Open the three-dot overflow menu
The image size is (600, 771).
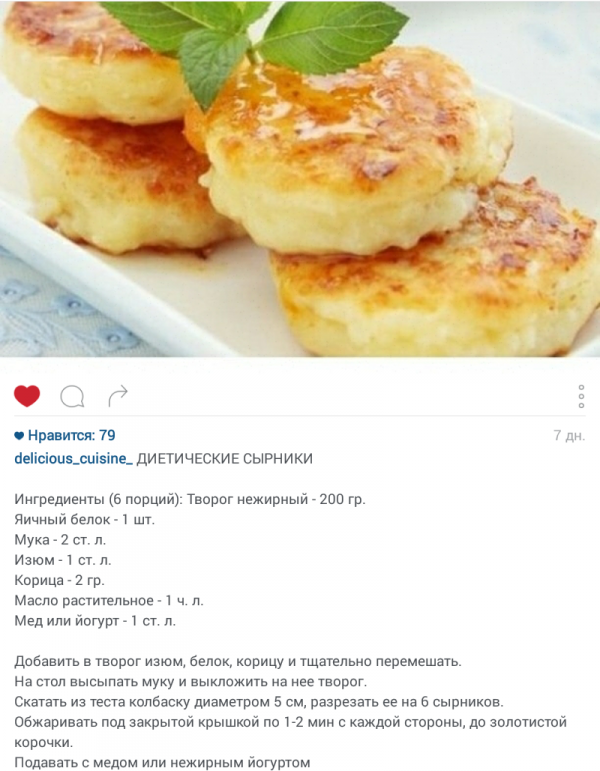pos(581,396)
